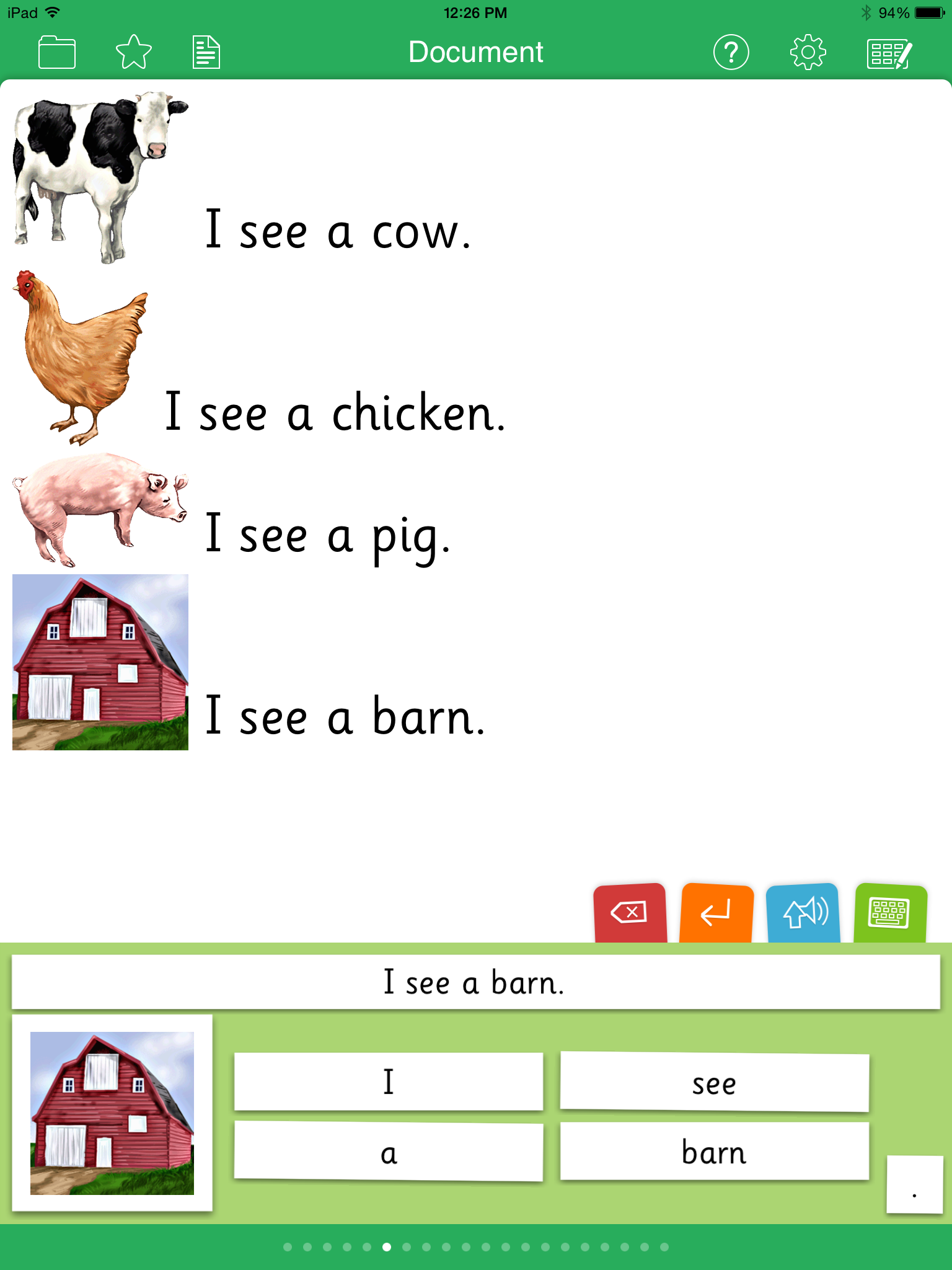Viewport: 952px width, 1270px height.
Task: Open the folder icon in the toolbar
Action: coord(57,52)
